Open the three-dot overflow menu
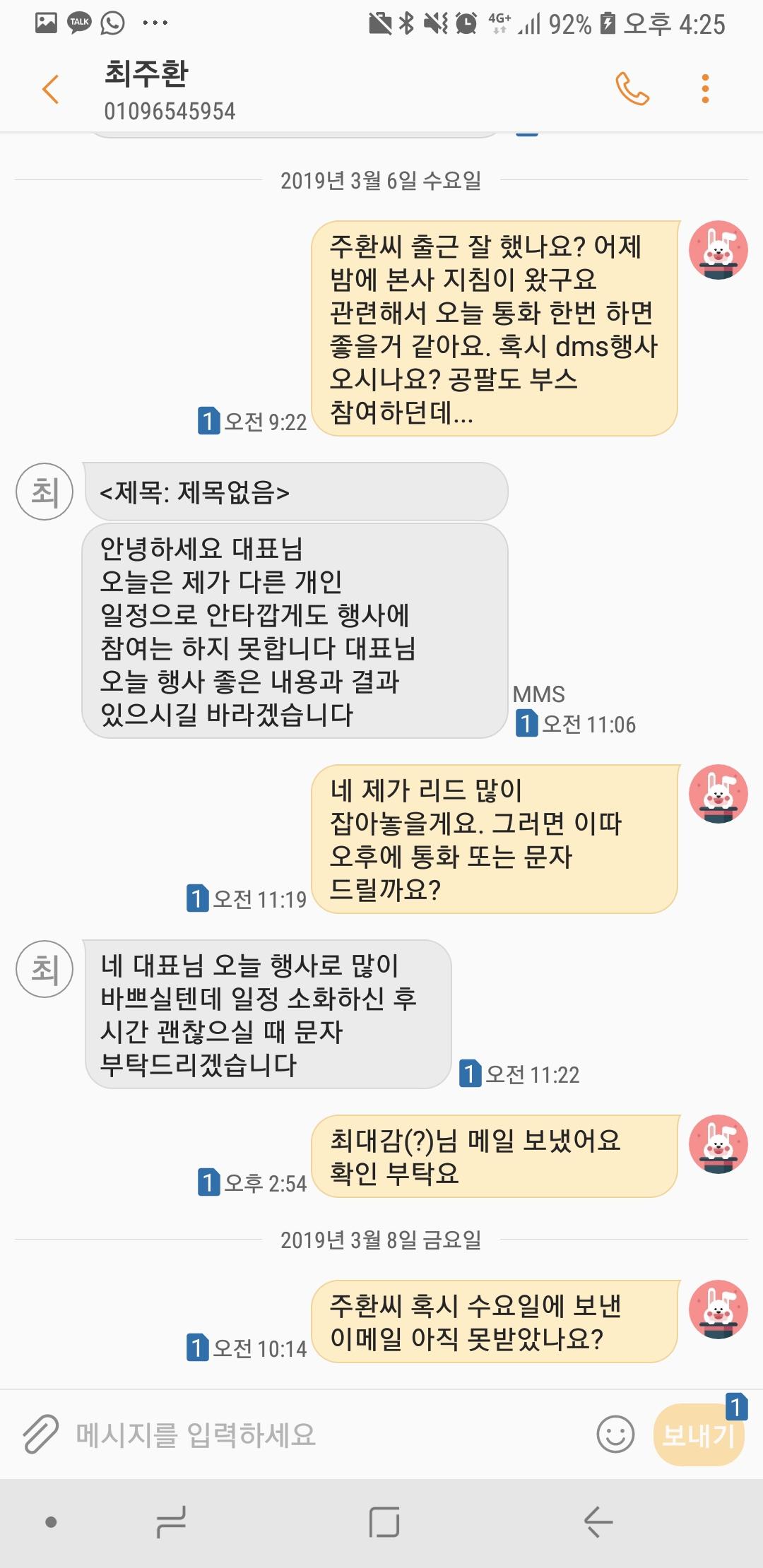763x1568 pixels. (704, 89)
